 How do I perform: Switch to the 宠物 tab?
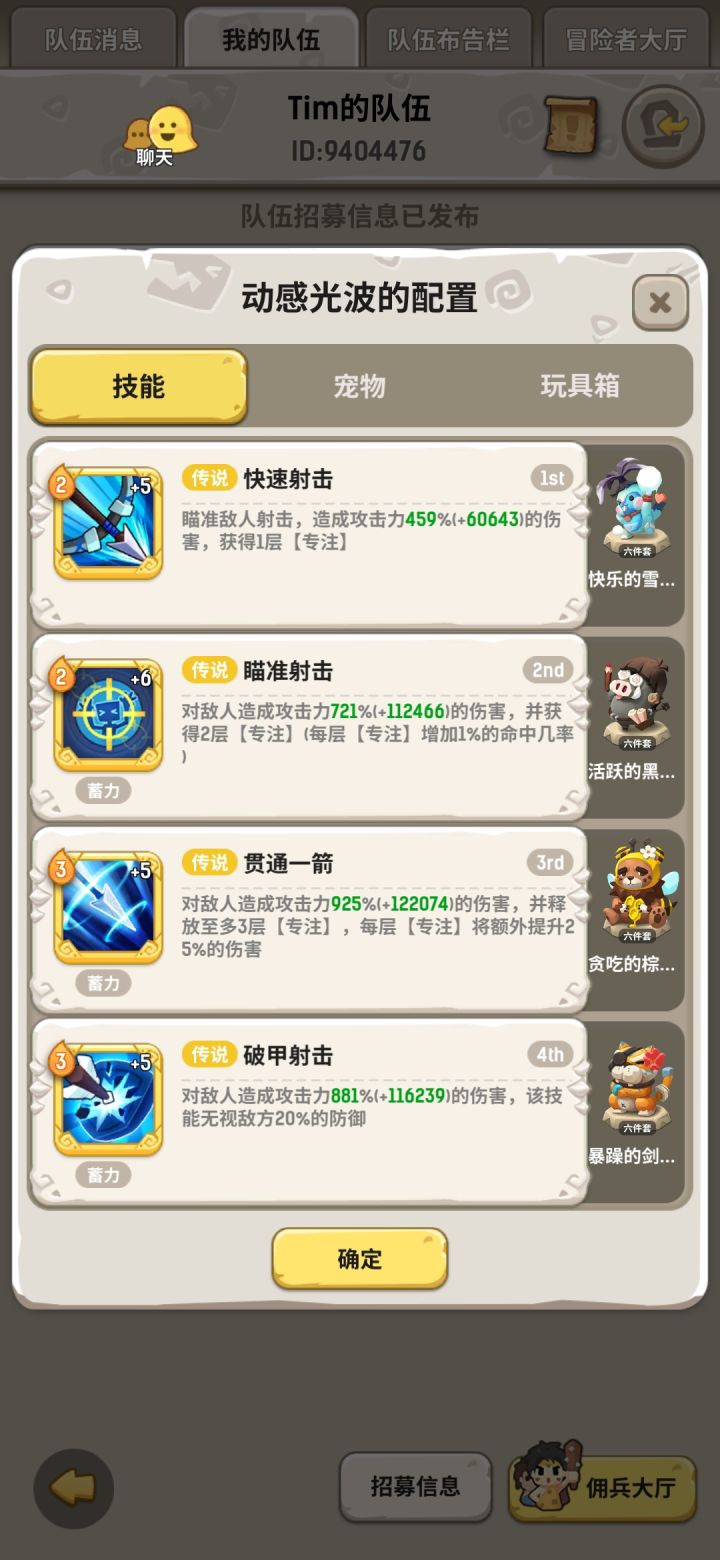[360, 385]
